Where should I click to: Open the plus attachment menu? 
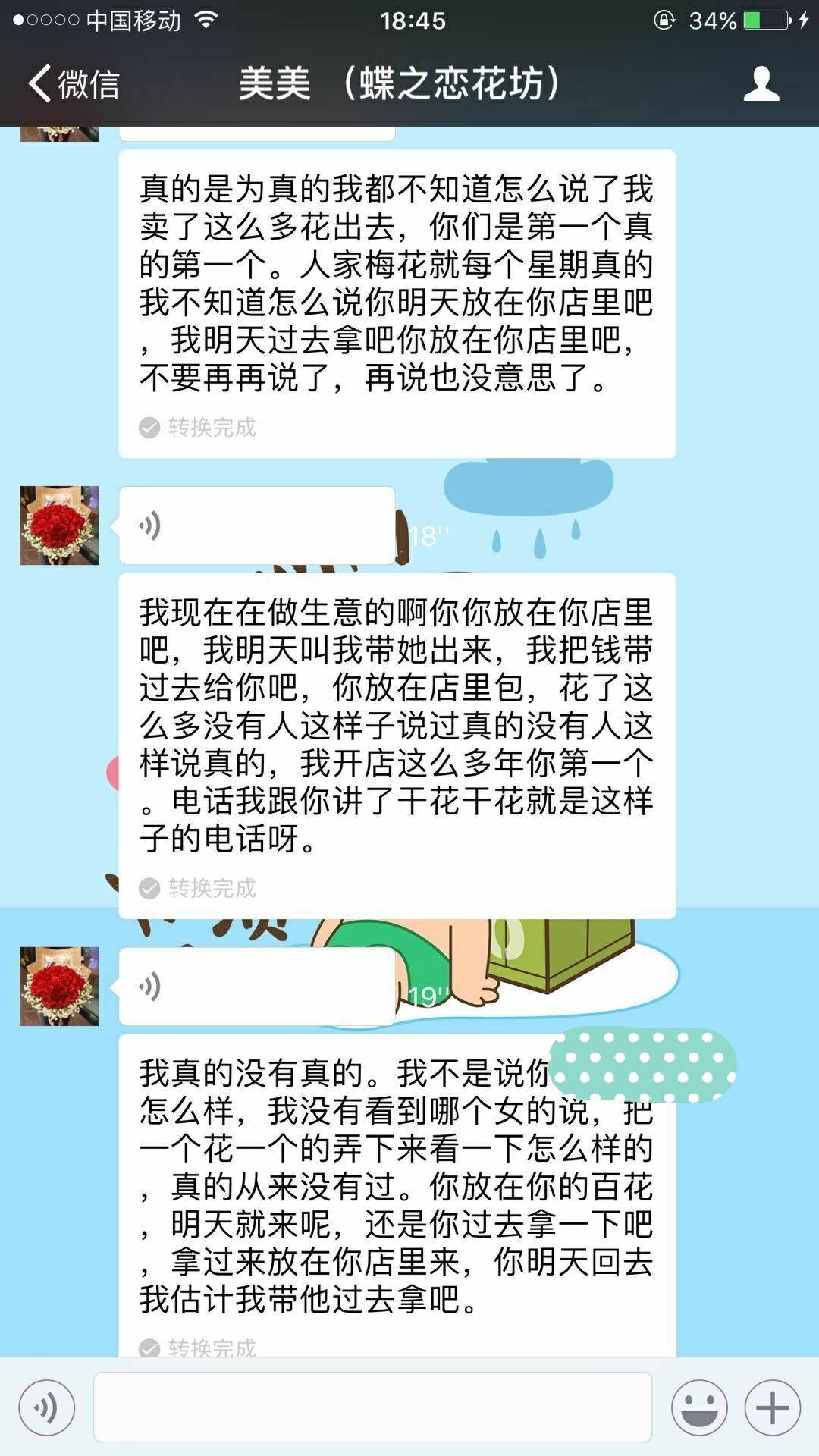point(772,1408)
